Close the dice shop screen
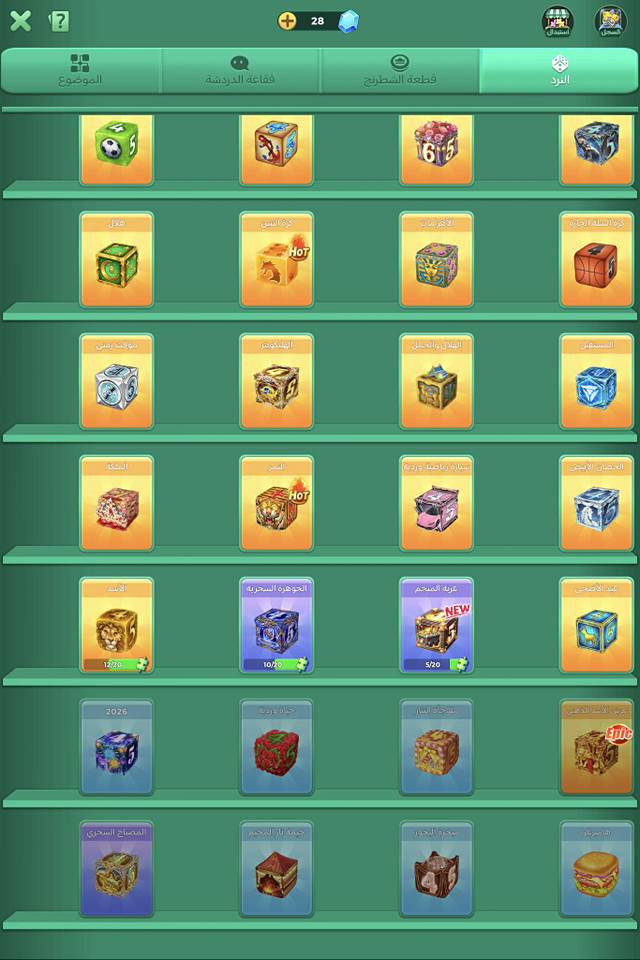 20,21
